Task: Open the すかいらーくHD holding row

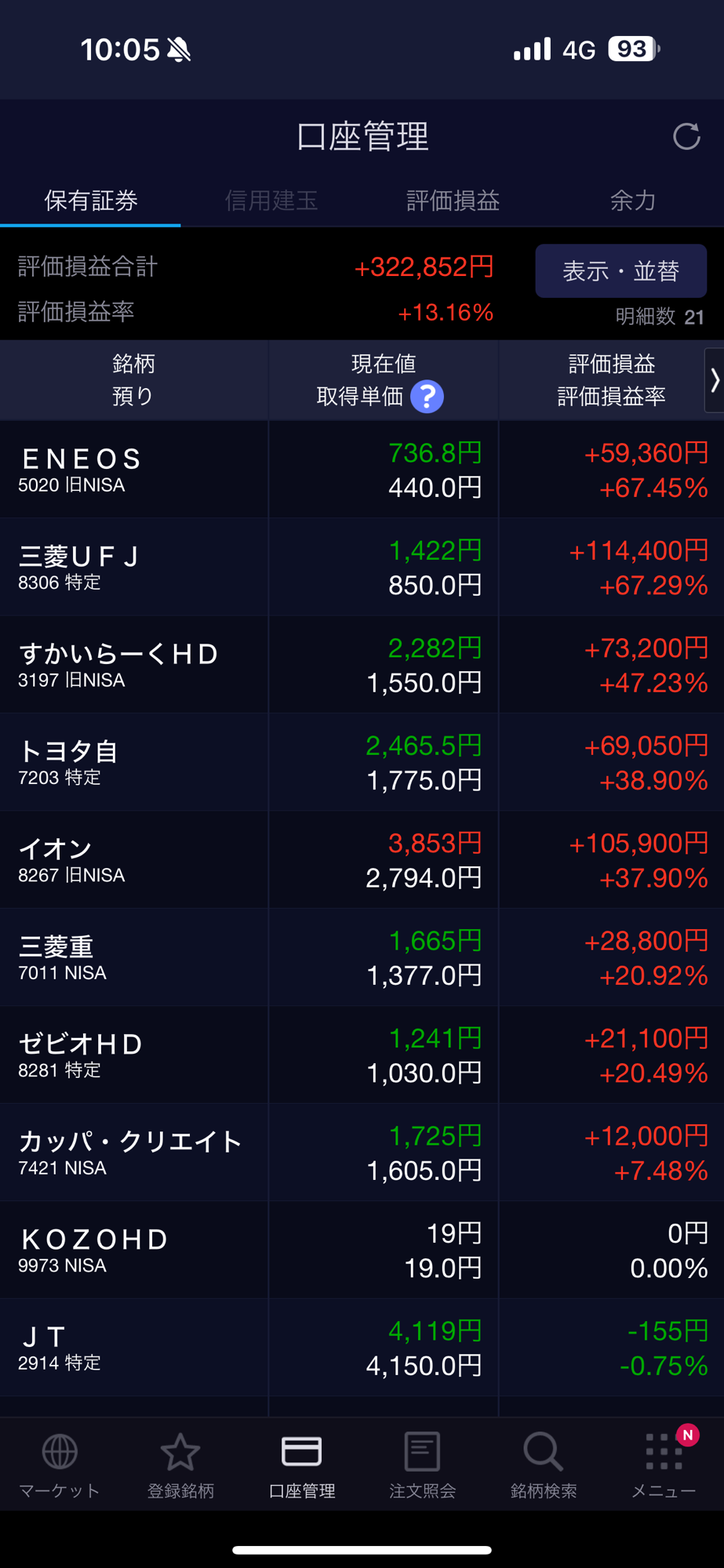Action: click(x=362, y=665)
